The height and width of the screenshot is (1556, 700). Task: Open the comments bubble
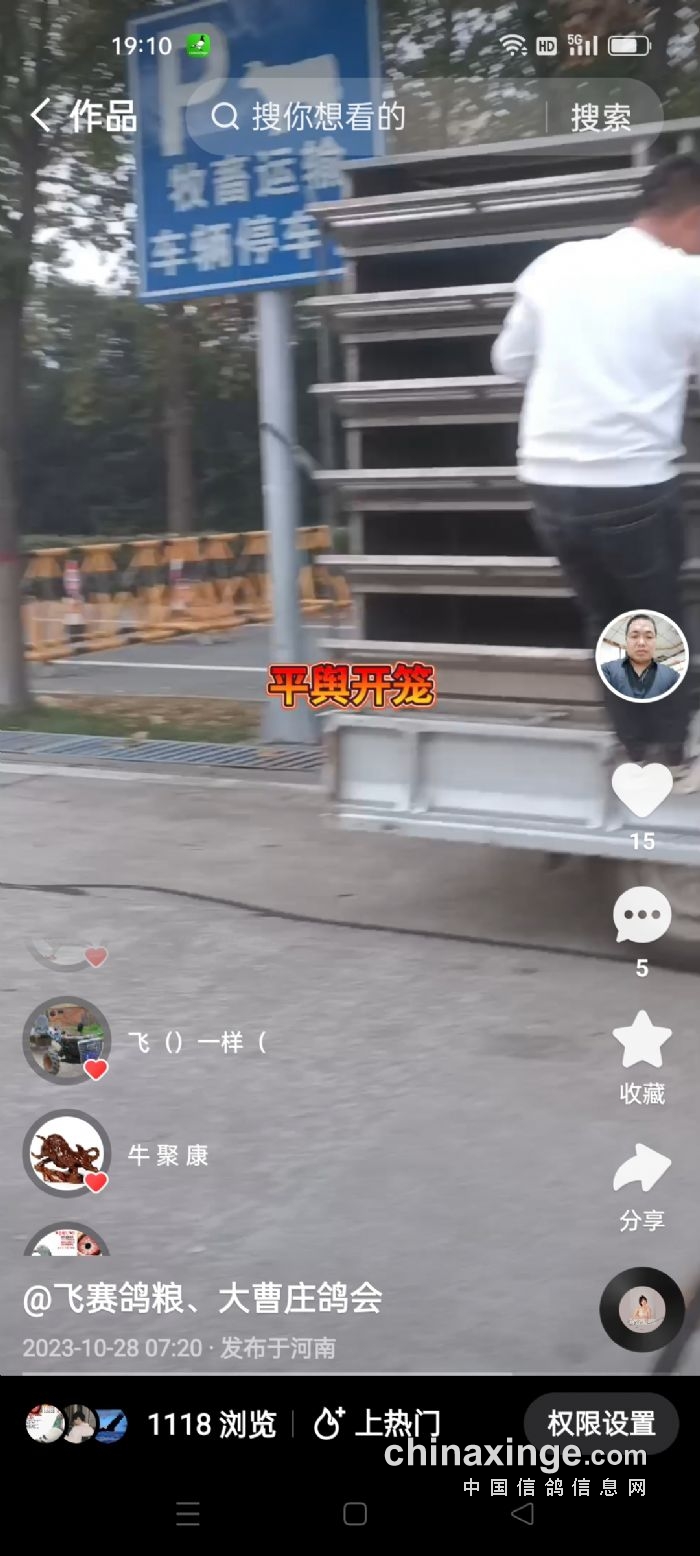[x=641, y=915]
